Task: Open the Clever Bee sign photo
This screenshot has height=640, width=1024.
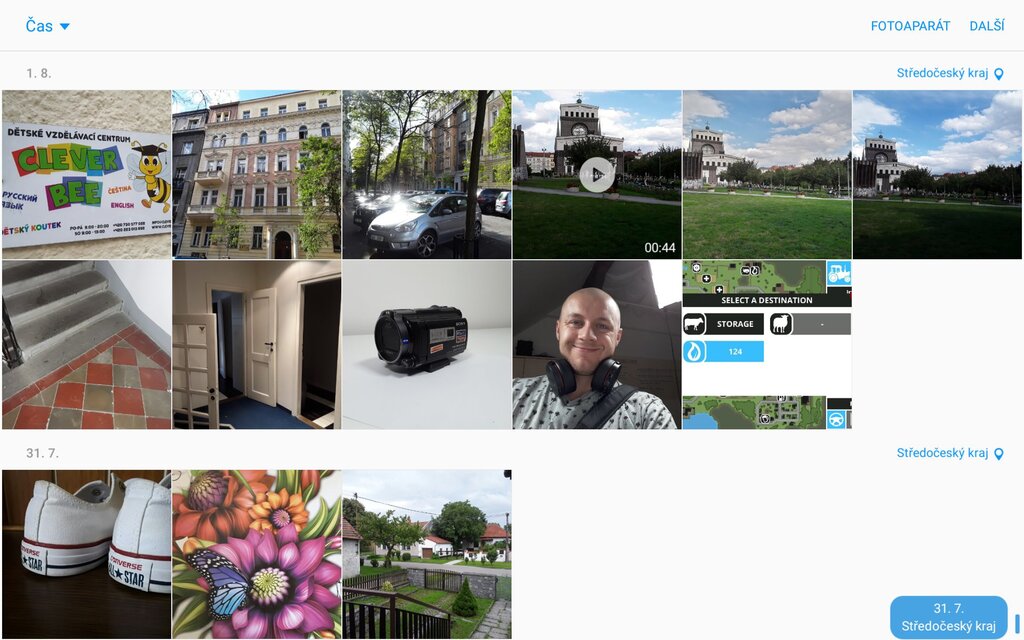Action: (86, 175)
